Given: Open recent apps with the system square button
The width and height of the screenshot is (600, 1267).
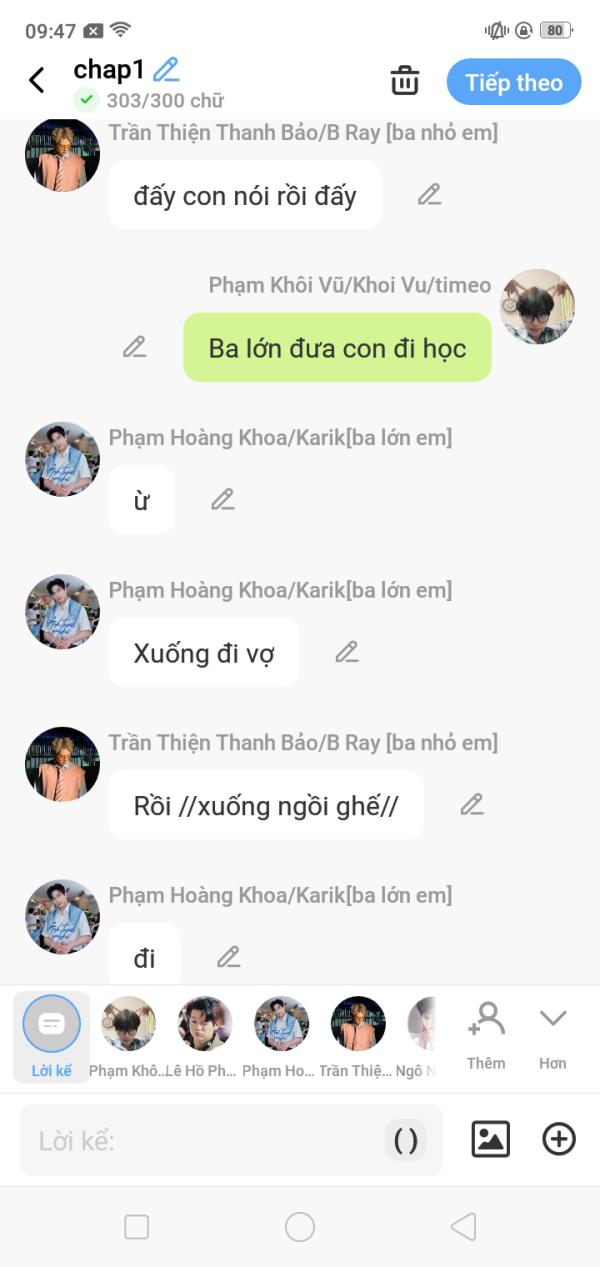Looking at the screenshot, I should tap(136, 1227).
